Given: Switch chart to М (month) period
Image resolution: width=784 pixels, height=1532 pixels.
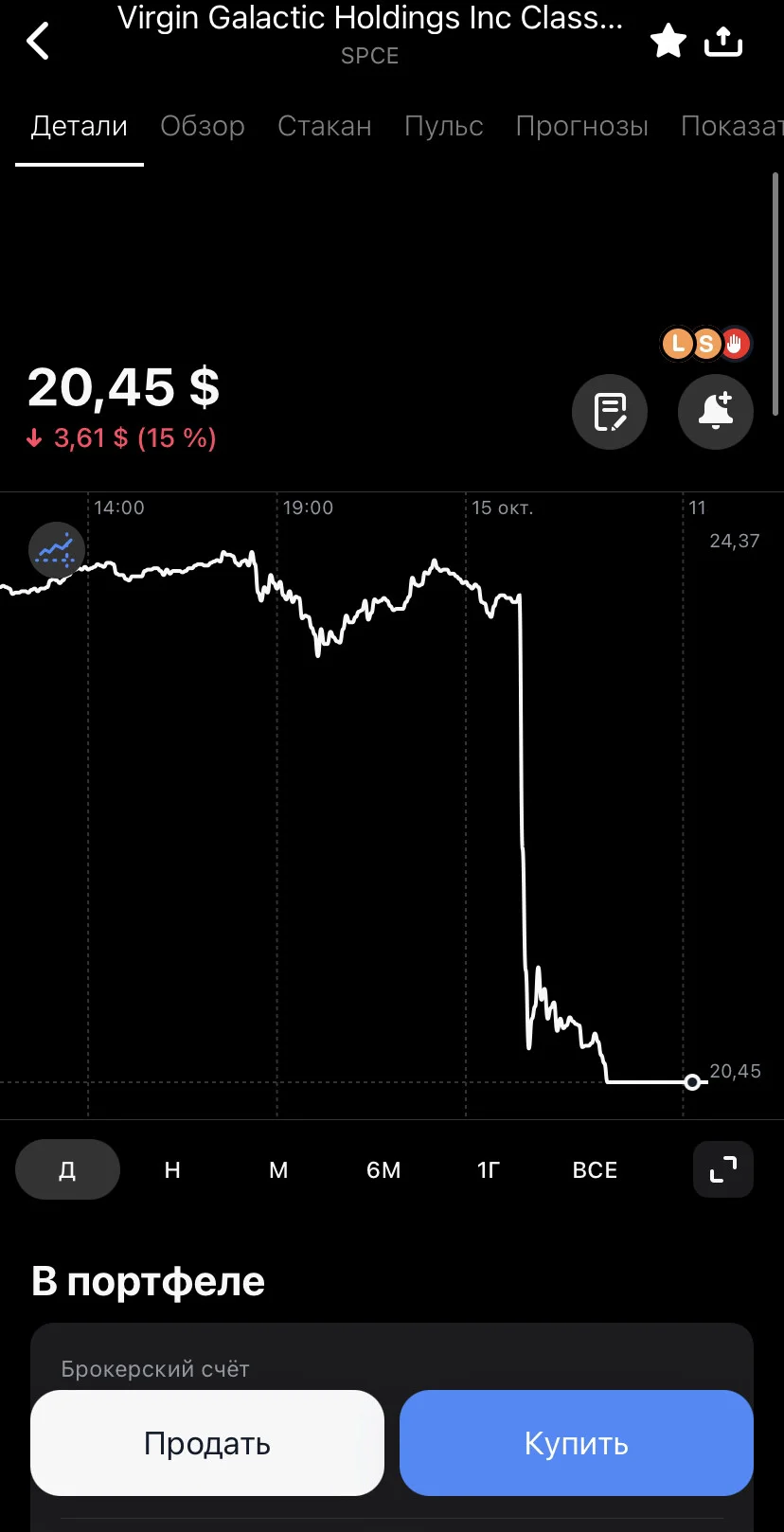Looking at the screenshot, I should (x=278, y=1169).
